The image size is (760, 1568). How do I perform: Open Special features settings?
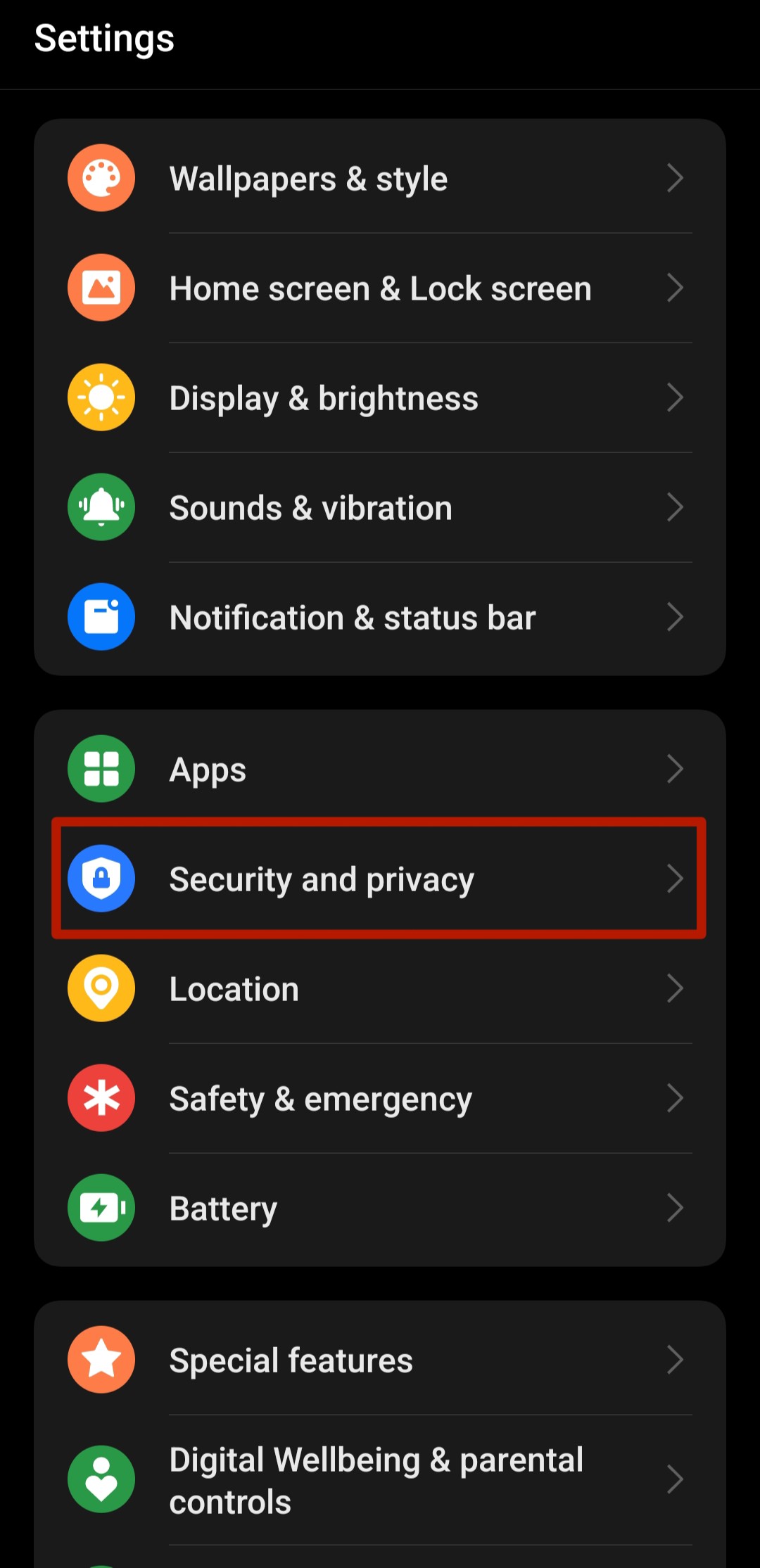tap(380, 1359)
